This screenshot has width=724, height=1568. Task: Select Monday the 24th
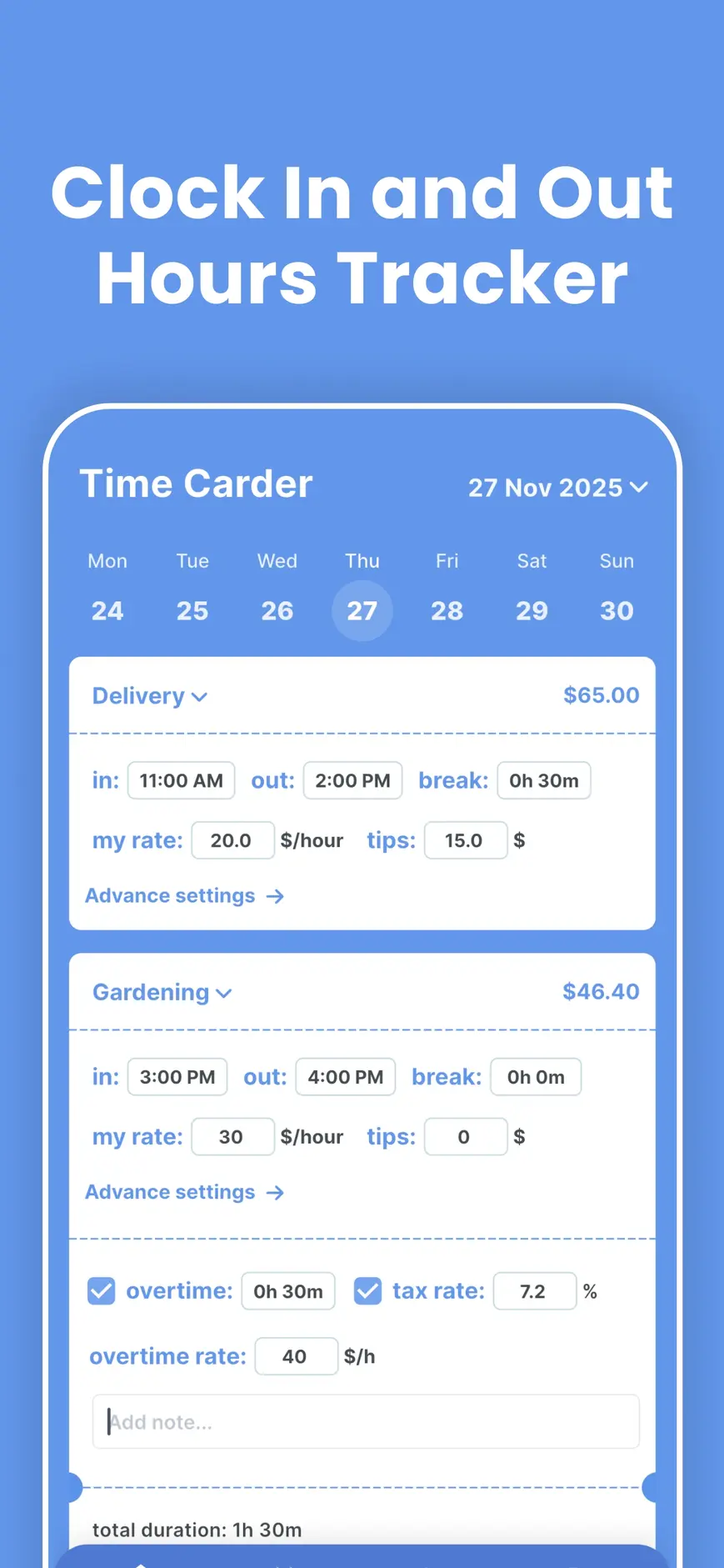pyautogui.click(x=107, y=610)
